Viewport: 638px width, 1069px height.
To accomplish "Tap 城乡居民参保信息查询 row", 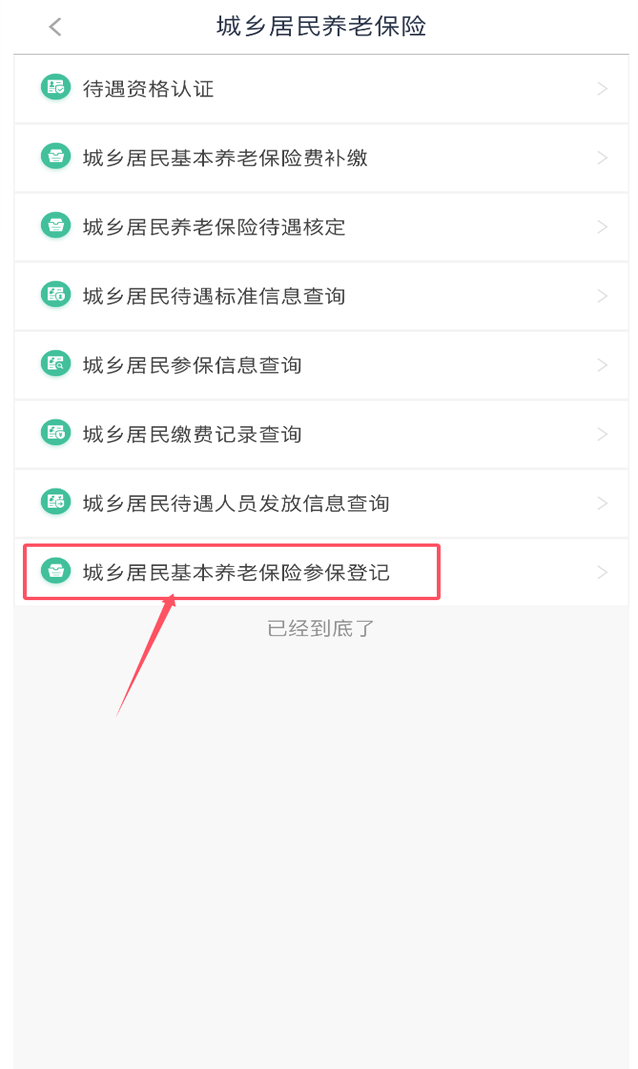I will pos(321,365).
